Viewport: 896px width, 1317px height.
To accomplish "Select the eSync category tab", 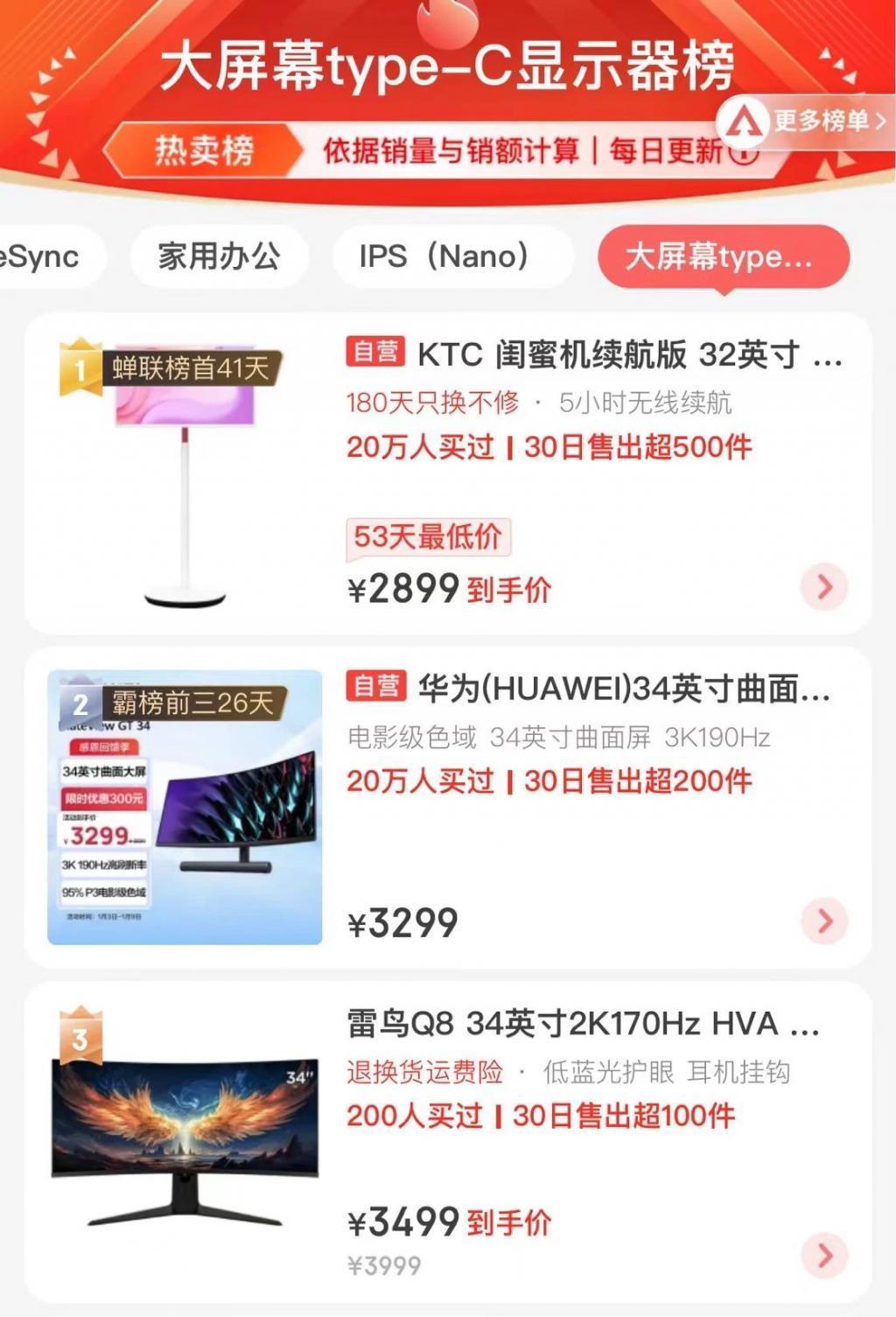I will pyautogui.click(x=40, y=256).
